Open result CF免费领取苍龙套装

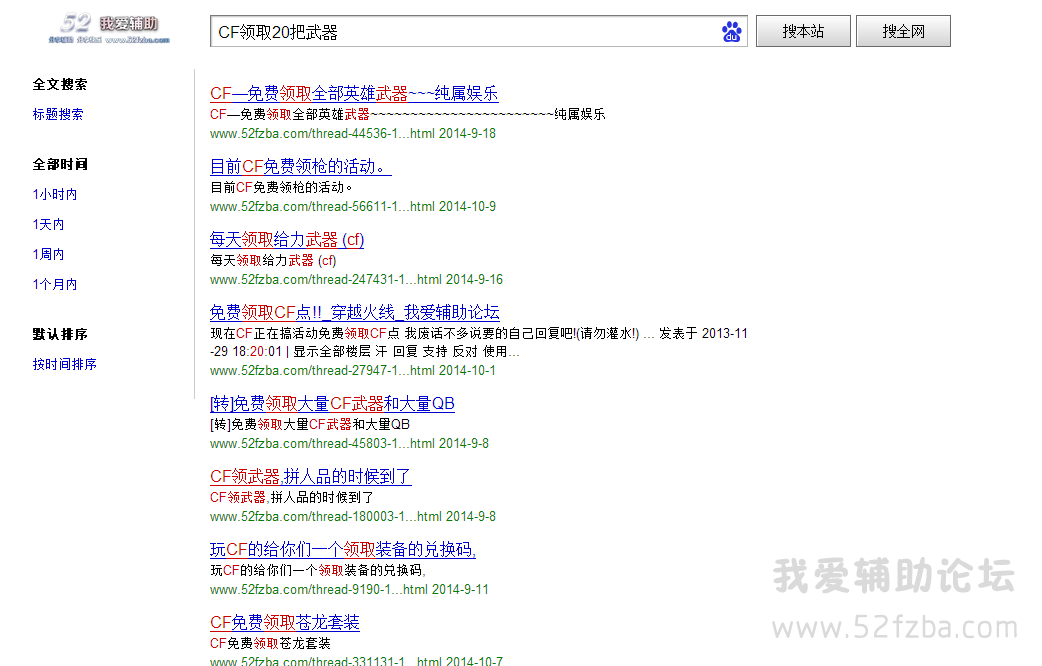pos(284,623)
